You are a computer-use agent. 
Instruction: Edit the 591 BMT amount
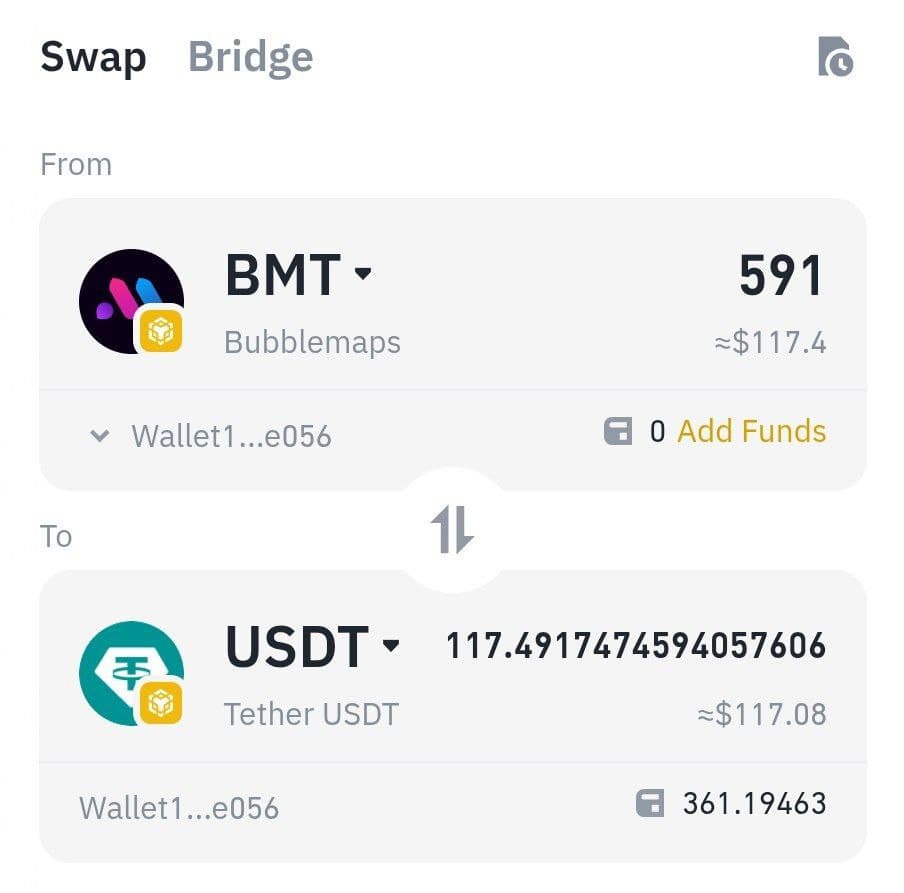[780, 276]
